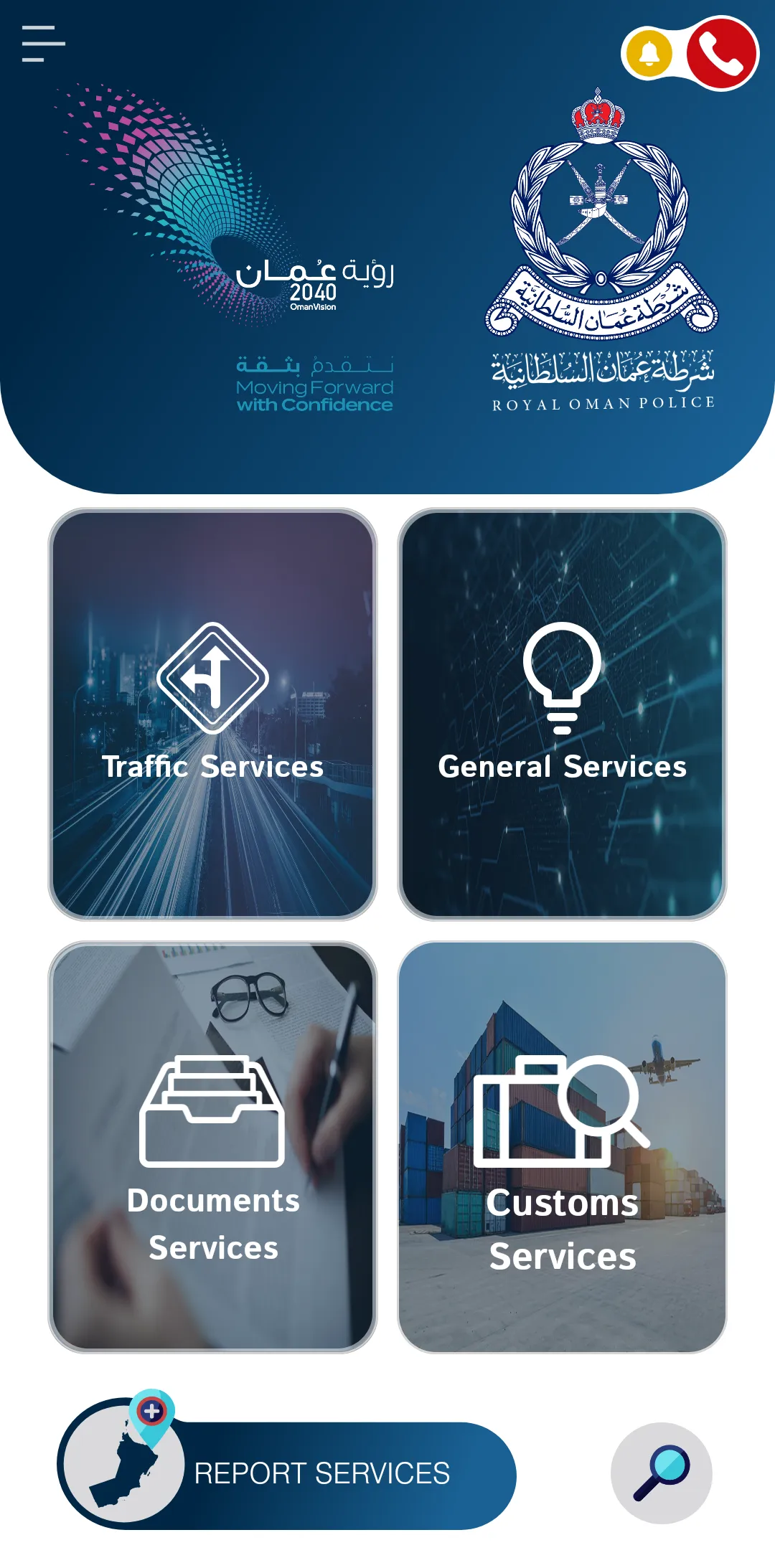Open Traffic Services
The width and height of the screenshot is (775, 1568).
212,714
